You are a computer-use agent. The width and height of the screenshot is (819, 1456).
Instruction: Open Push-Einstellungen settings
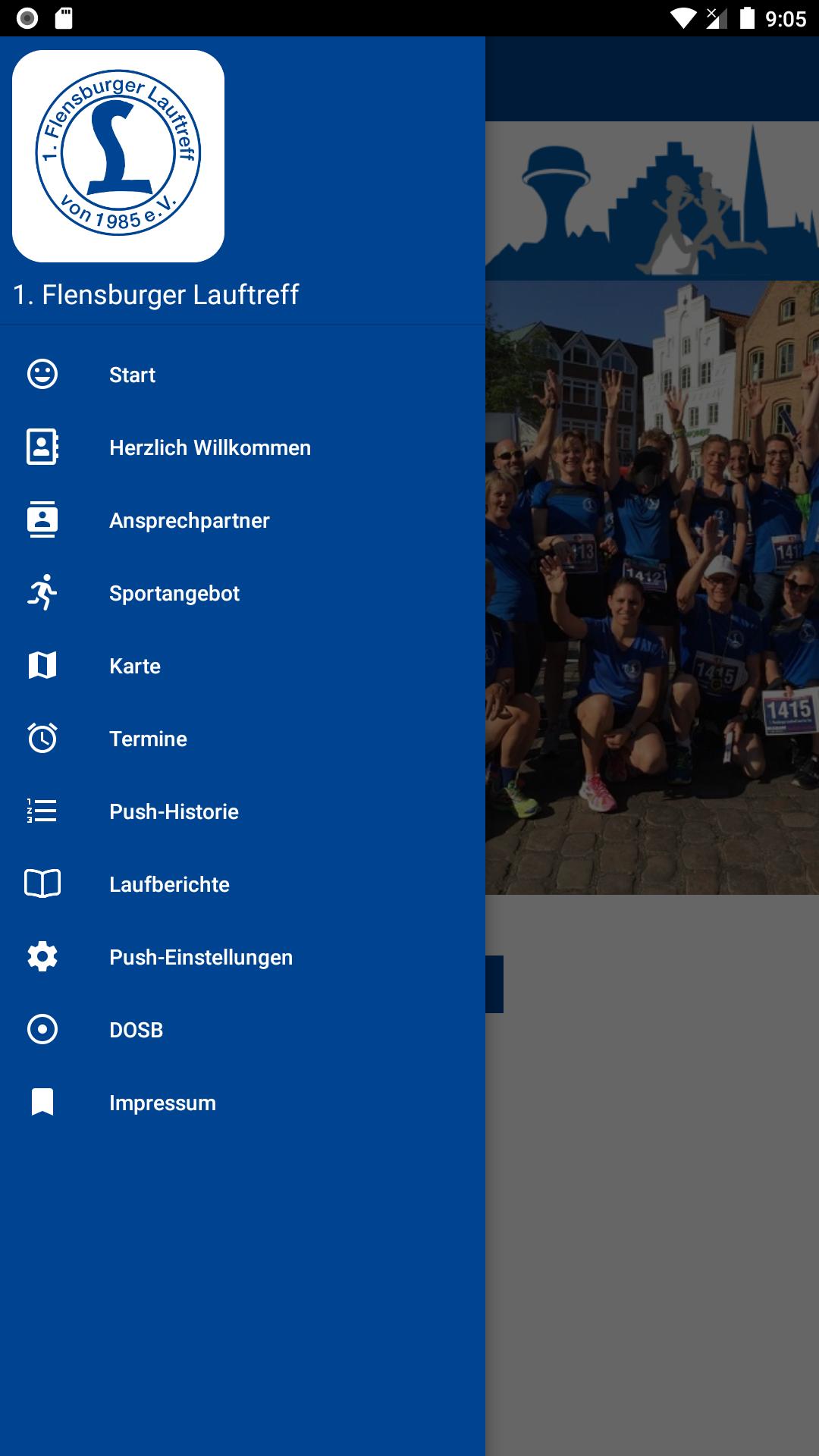point(243,957)
